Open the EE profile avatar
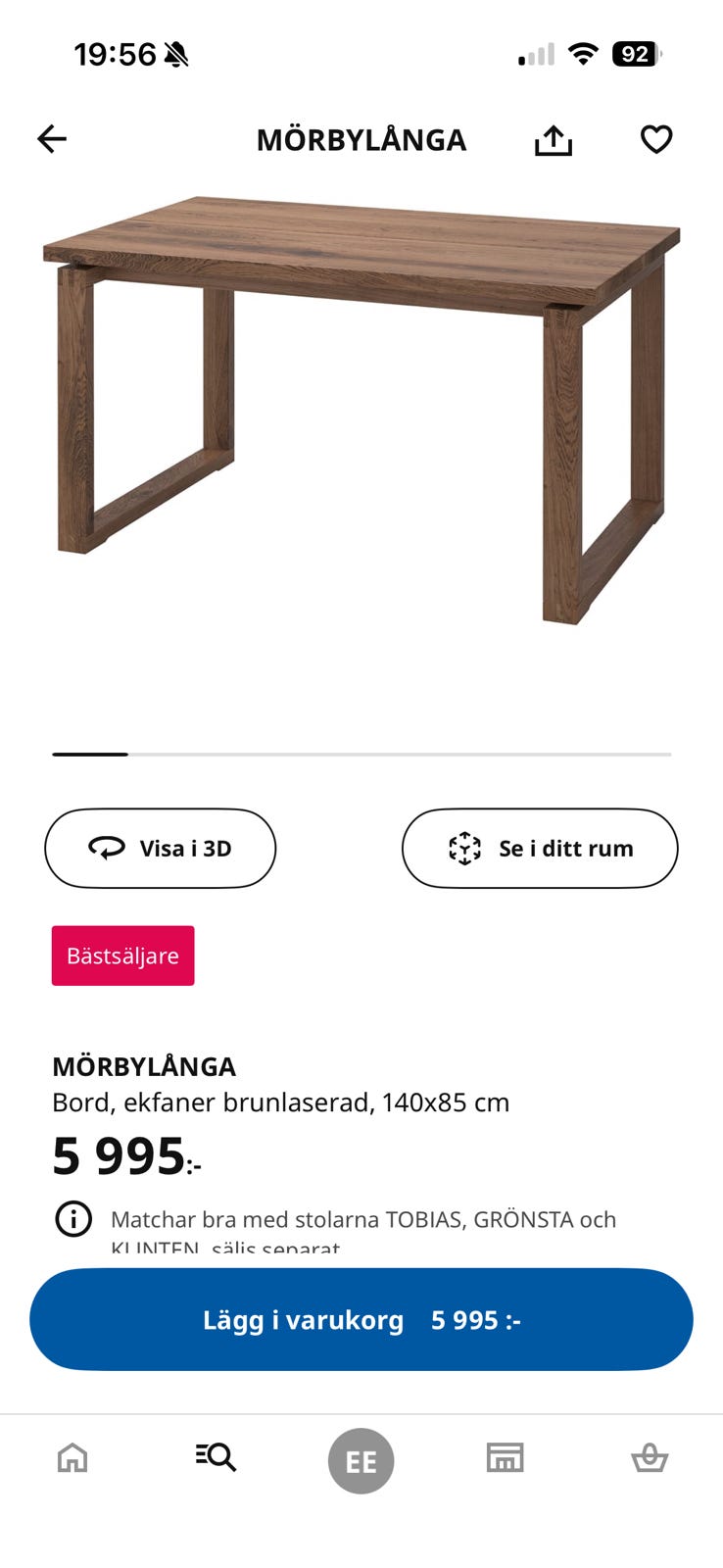This screenshot has height=1568, width=723. pos(361,1460)
